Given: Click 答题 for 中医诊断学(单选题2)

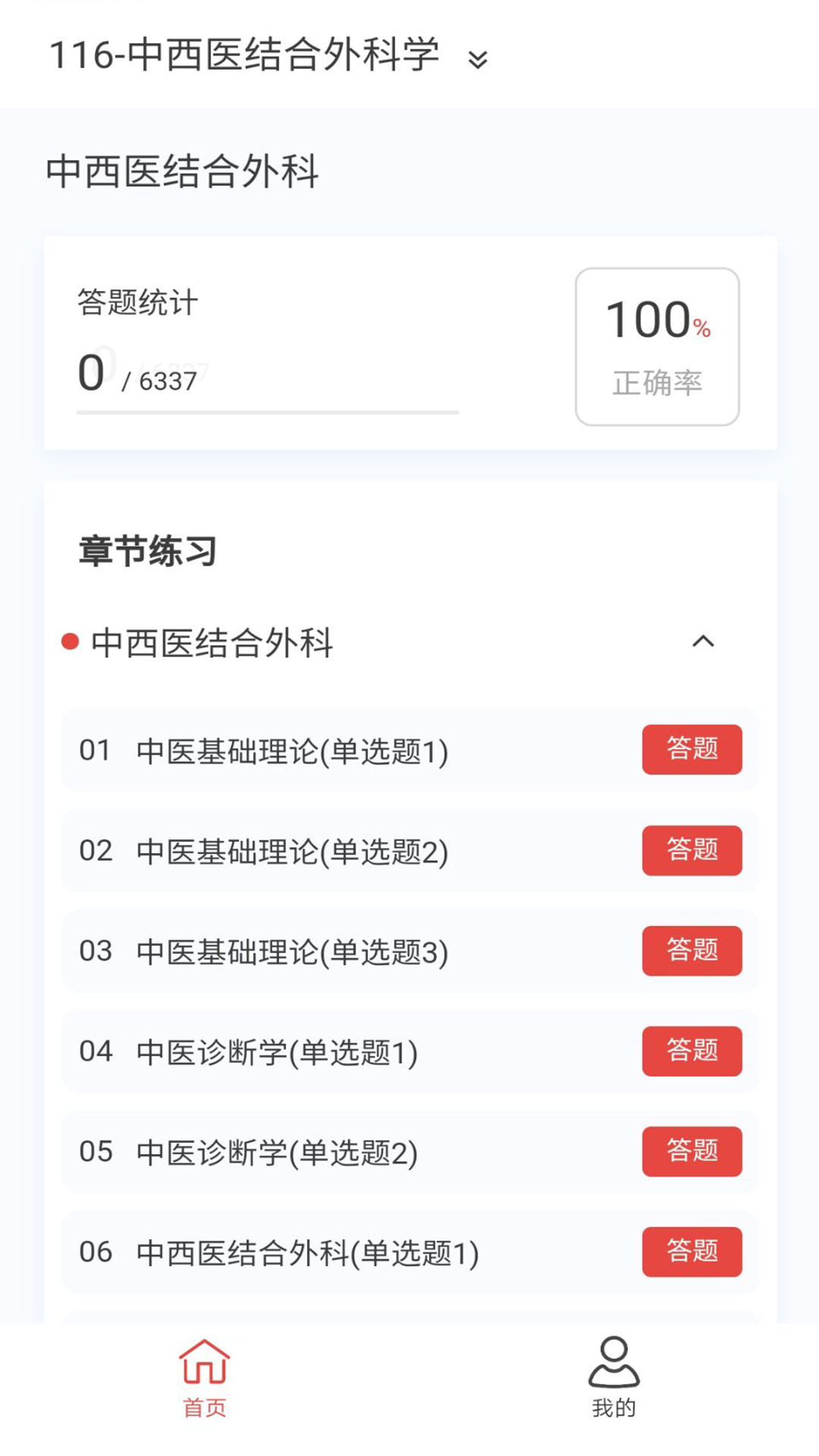Looking at the screenshot, I should [692, 1152].
